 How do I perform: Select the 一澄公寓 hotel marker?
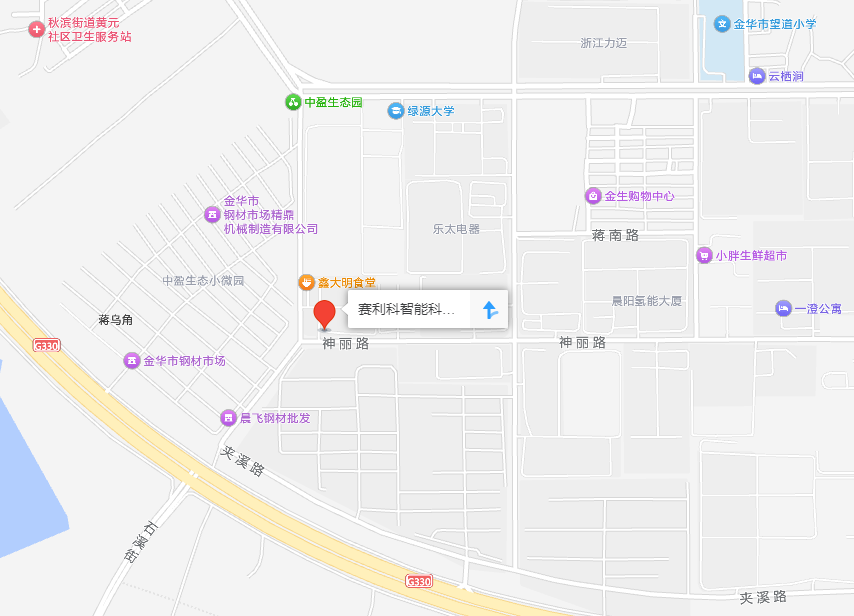pos(783,308)
